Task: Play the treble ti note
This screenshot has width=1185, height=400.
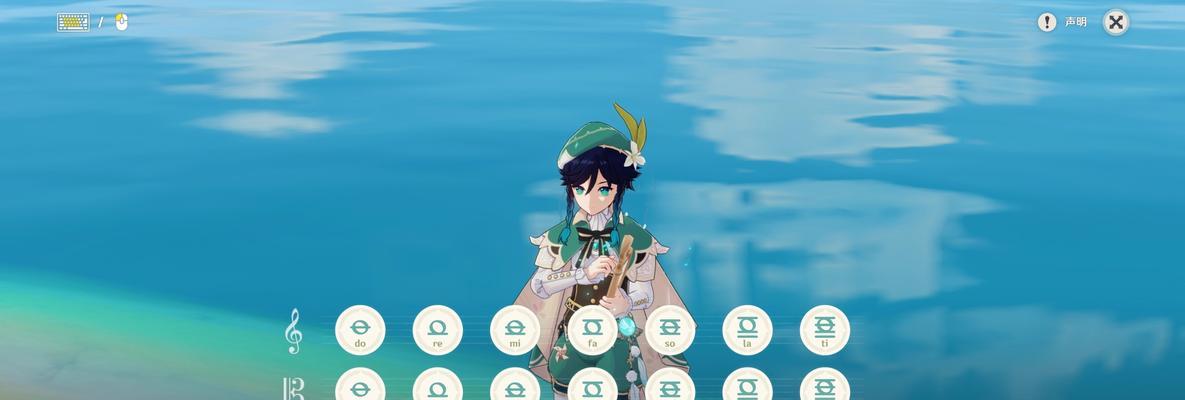Action: point(825,330)
